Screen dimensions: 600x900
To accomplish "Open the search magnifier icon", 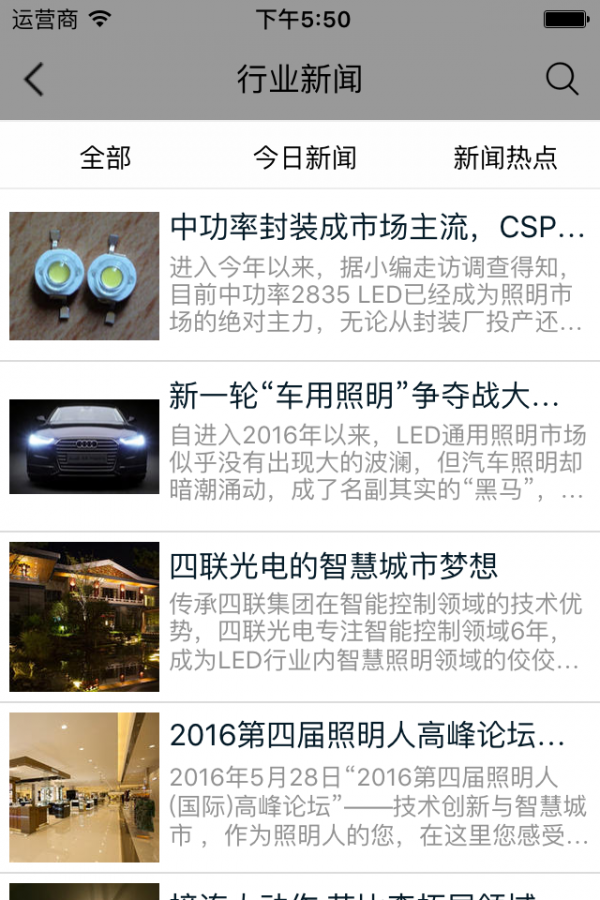I will point(562,80).
